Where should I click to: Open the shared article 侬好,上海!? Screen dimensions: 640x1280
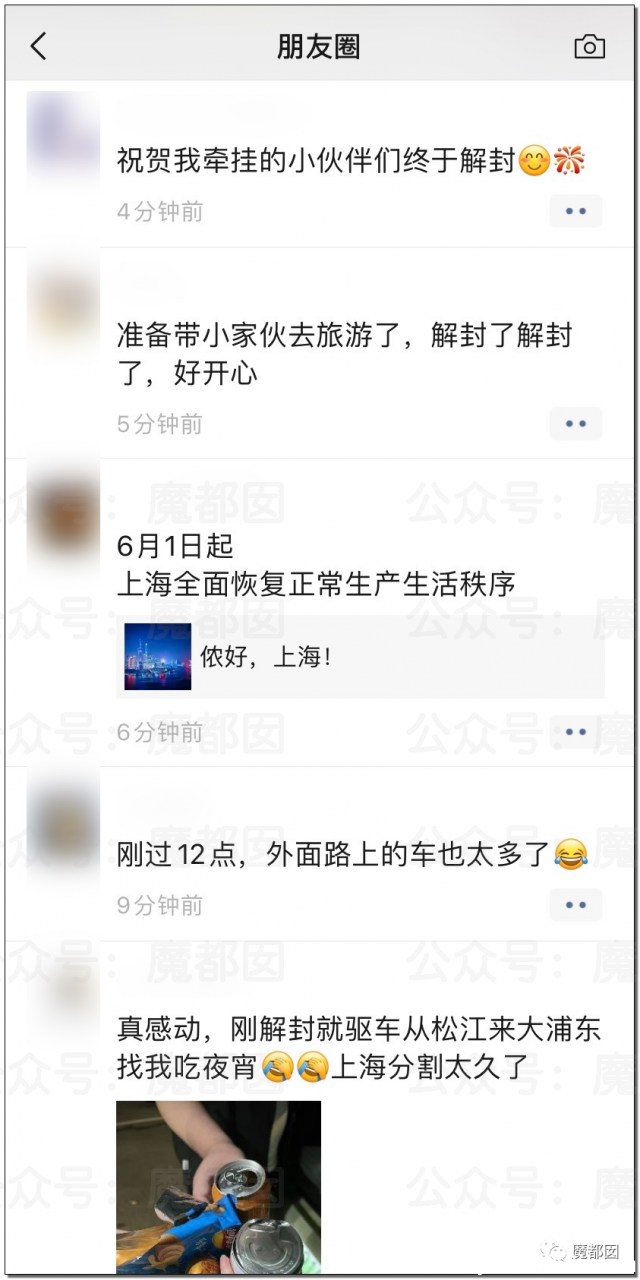[x=360, y=657]
